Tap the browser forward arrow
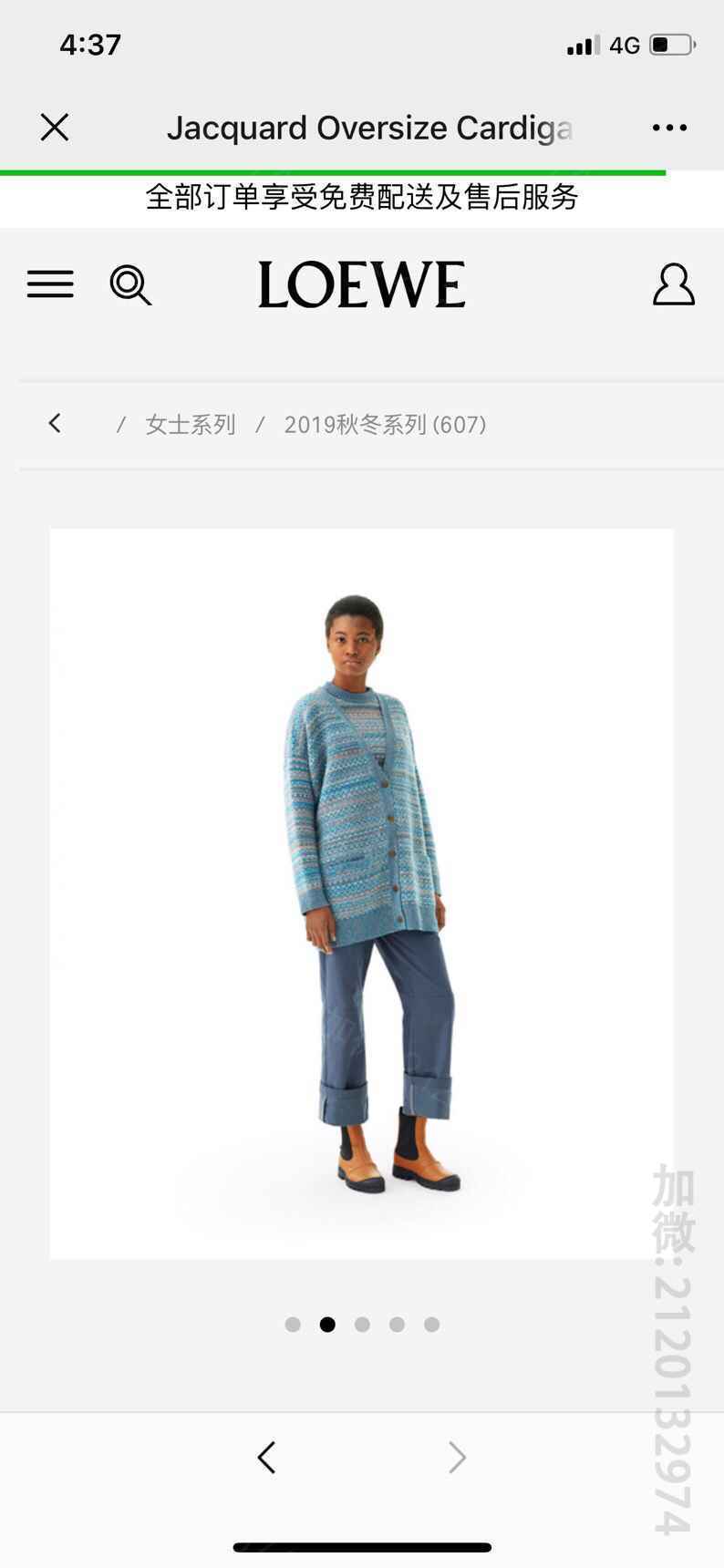 pyautogui.click(x=458, y=1458)
